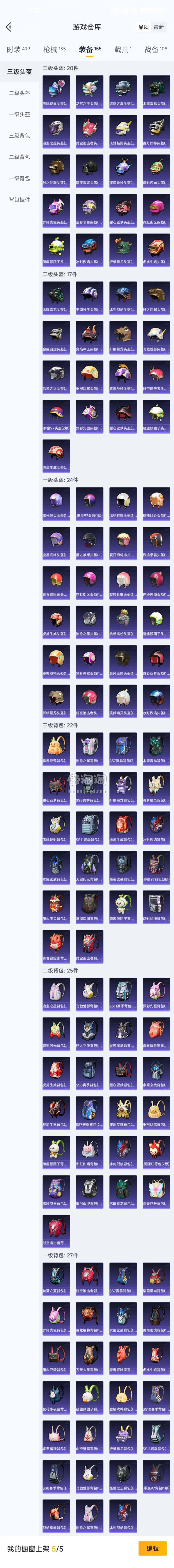The height and width of the screenshot is (1568, 174).
Task: Select 三级背包 in the sidebar
Action: tap(19, 136)
